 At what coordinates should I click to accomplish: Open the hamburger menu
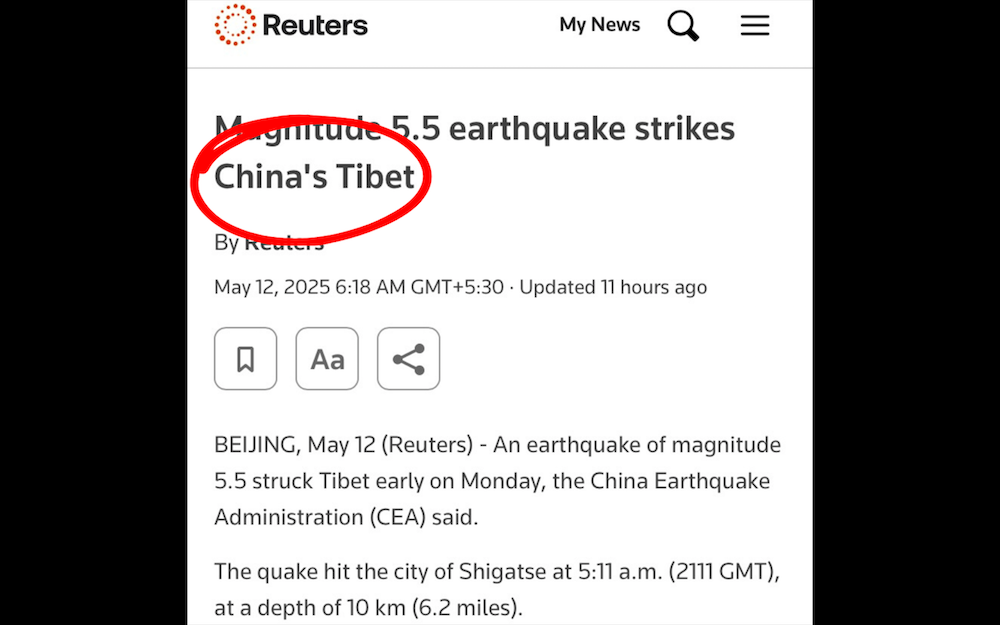(x=755, y=26)
